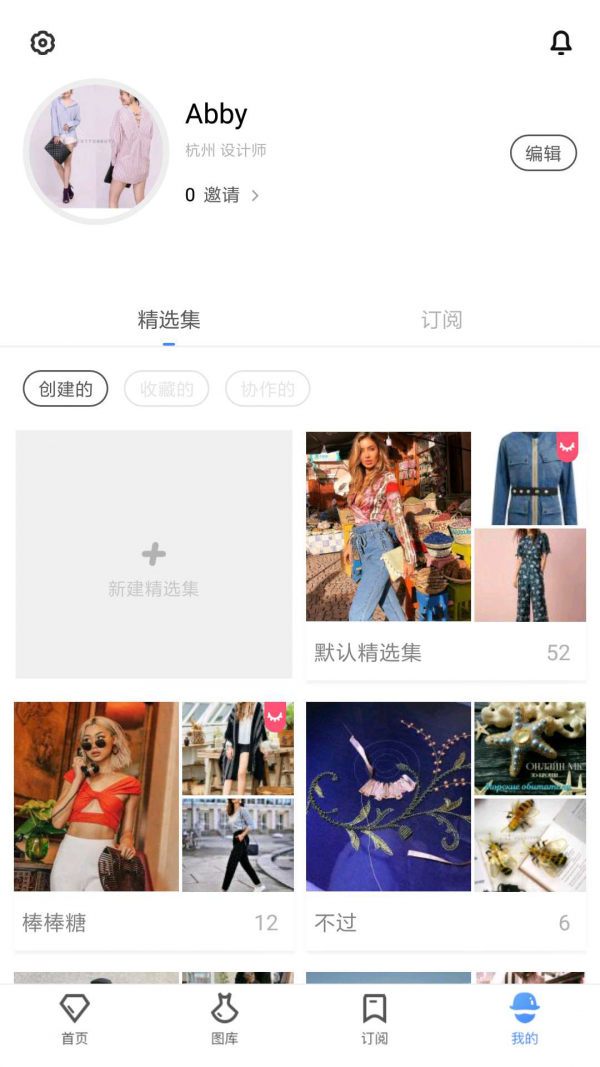This screenshot has width=600, height=1067.
Task: Open the settings gear icon
Action: (x=43, y=43)
